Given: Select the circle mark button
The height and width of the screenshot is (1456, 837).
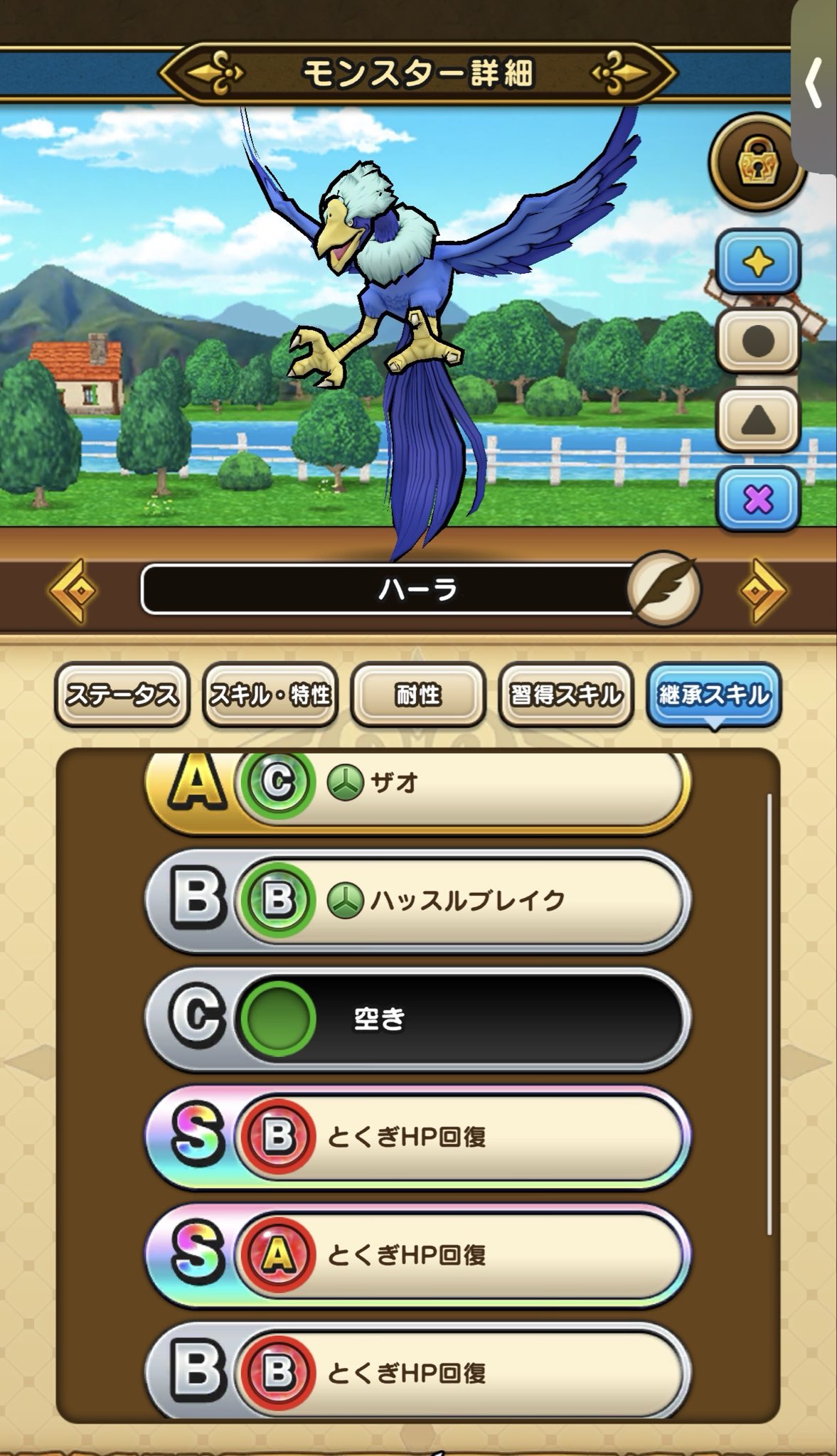Looking at the screenshot, I should point(758,343).
